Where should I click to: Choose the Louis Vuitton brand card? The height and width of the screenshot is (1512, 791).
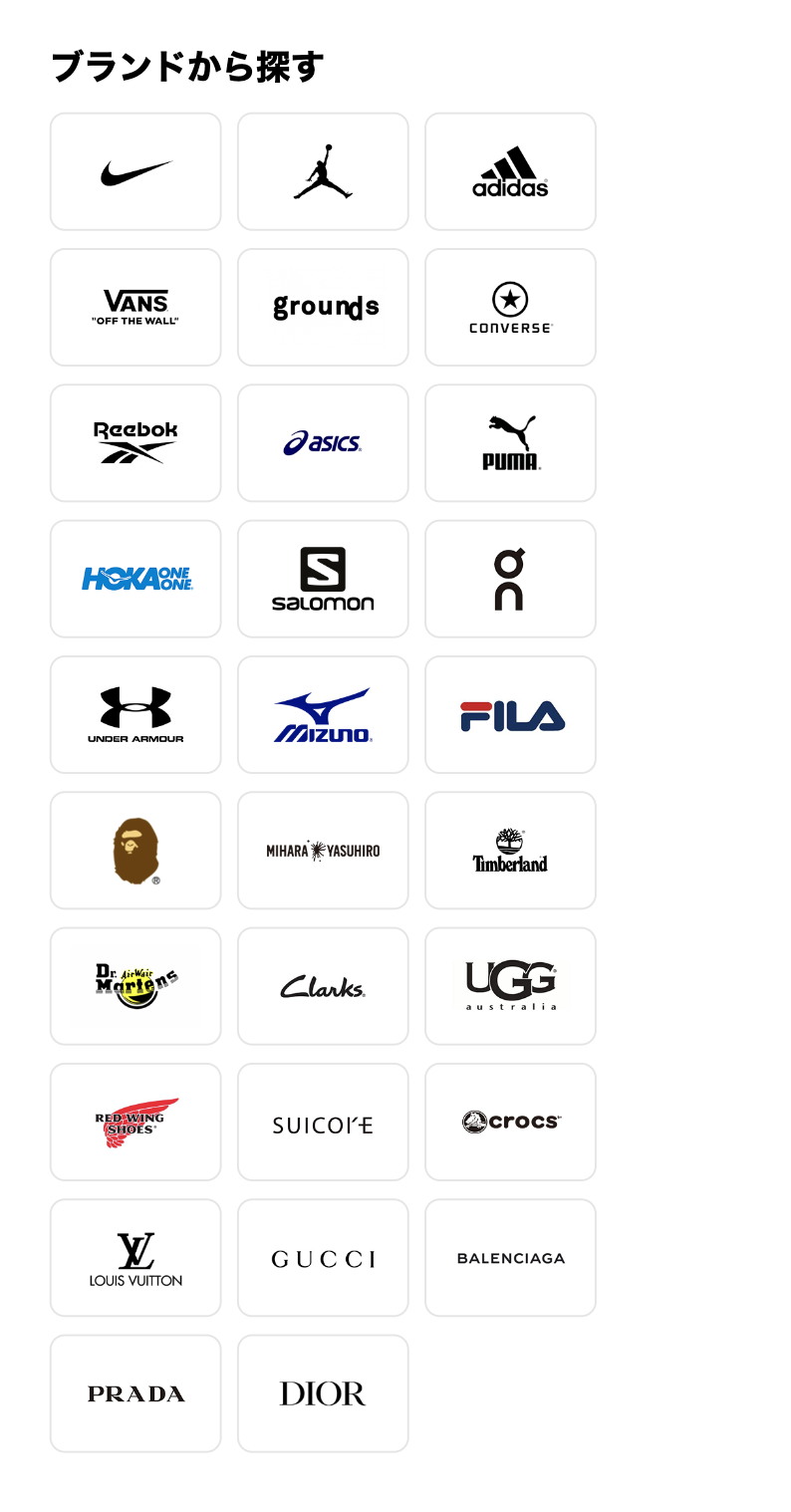(135, 1258)
